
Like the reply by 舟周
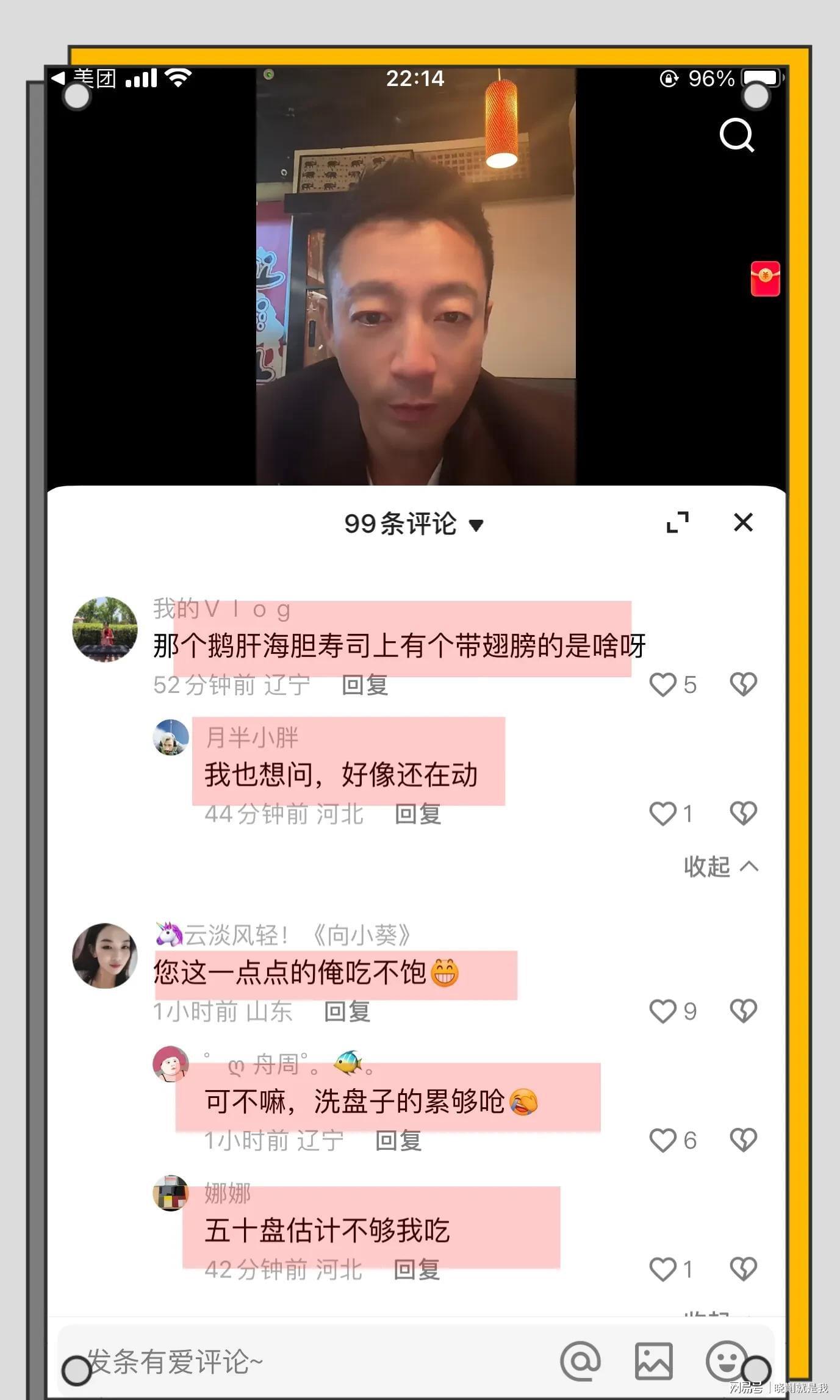tap(663, 1140)
